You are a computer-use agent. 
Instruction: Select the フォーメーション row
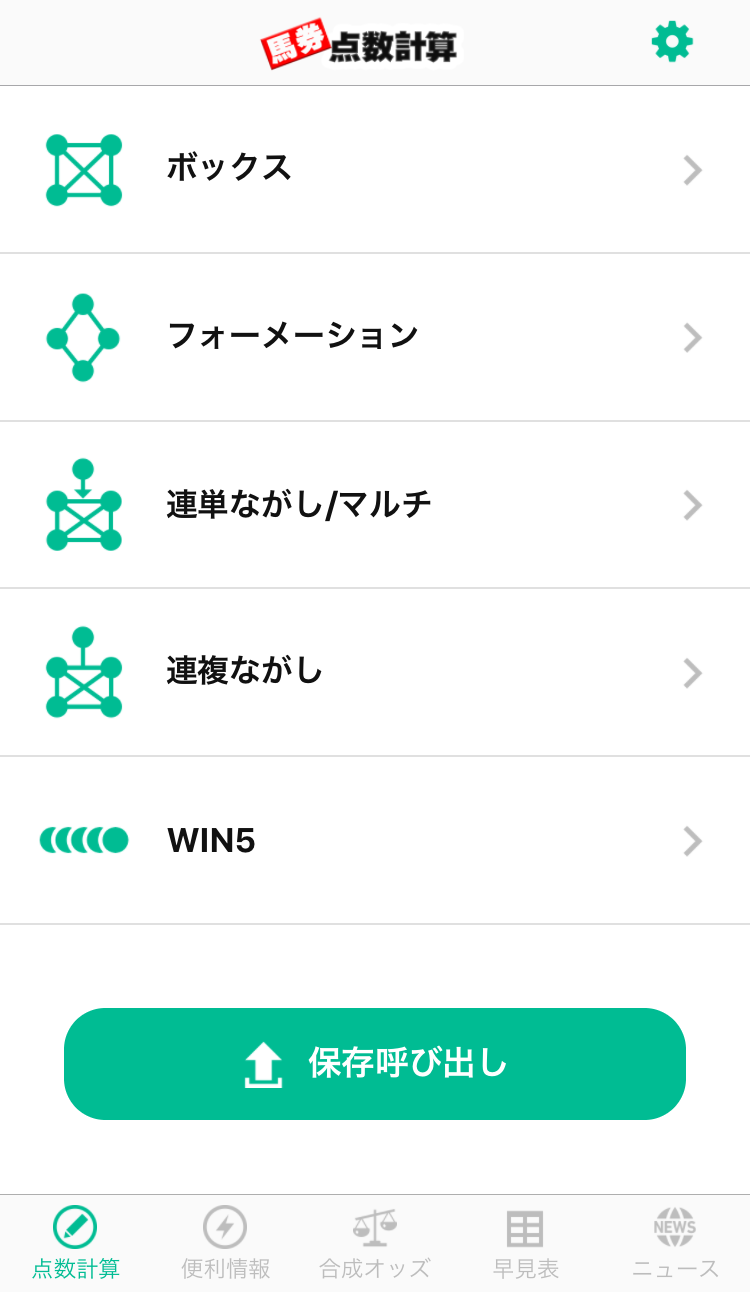click(x=375, y=337)
